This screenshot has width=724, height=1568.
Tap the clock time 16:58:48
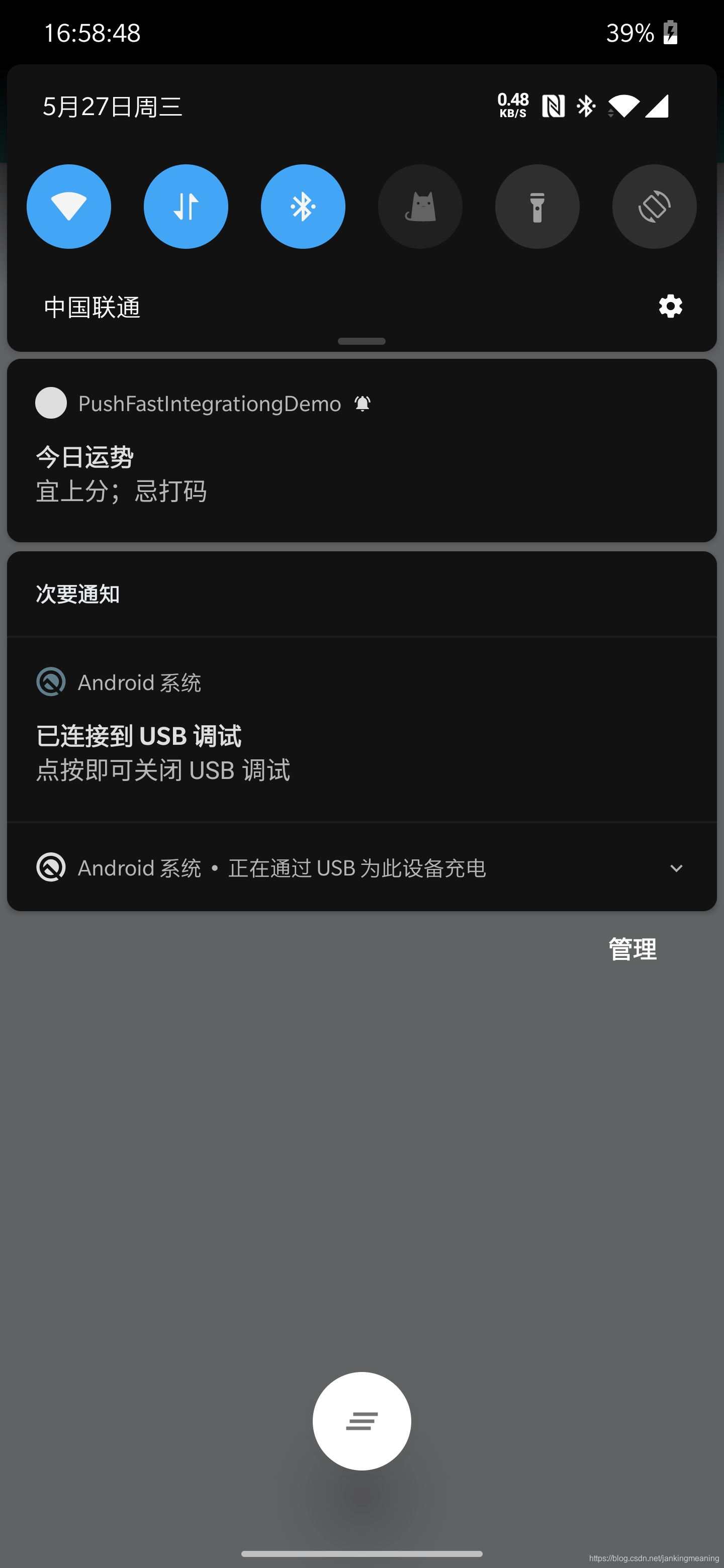click(93, 34)
